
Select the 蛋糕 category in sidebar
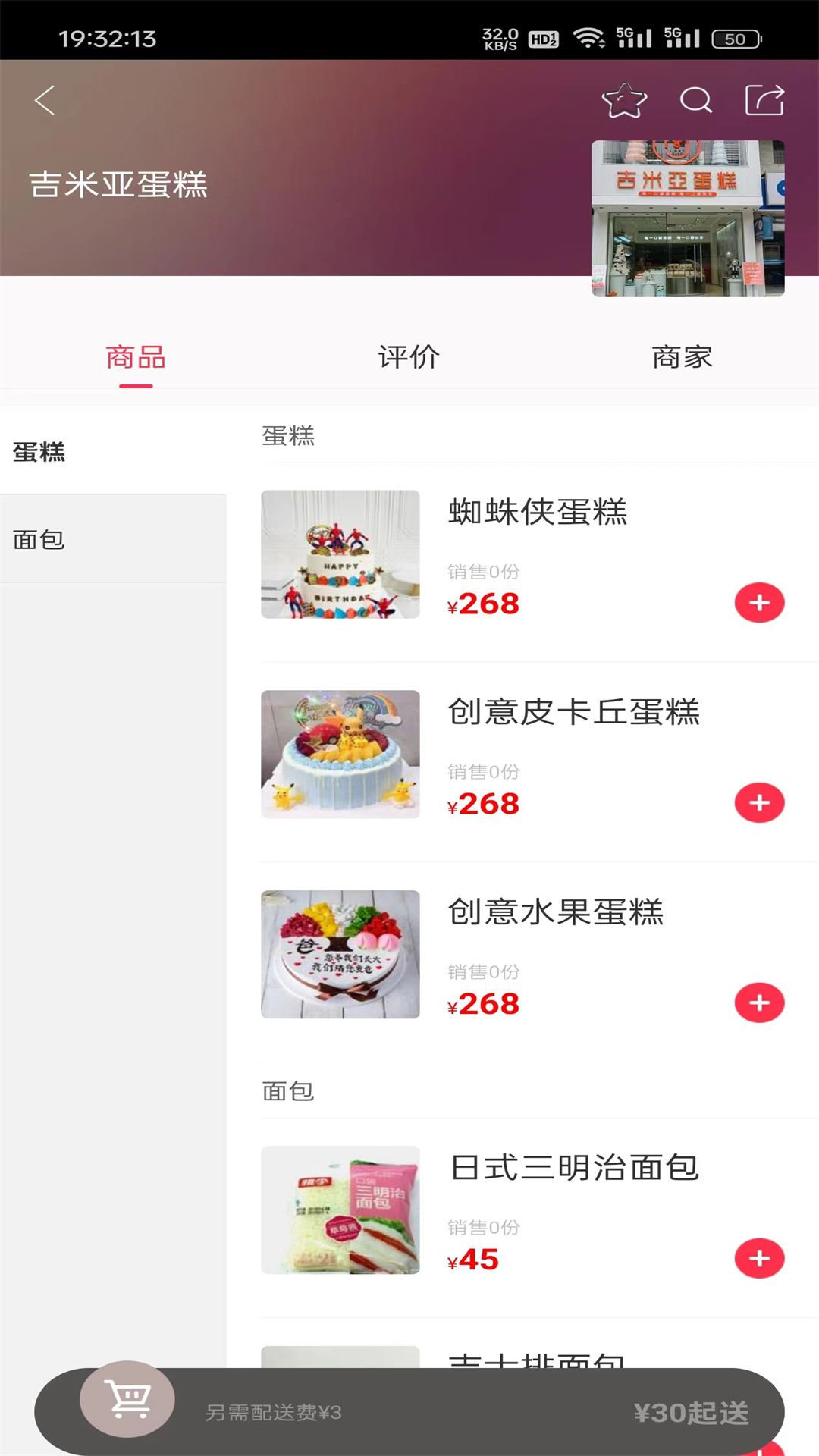click(x=38, y=453)
